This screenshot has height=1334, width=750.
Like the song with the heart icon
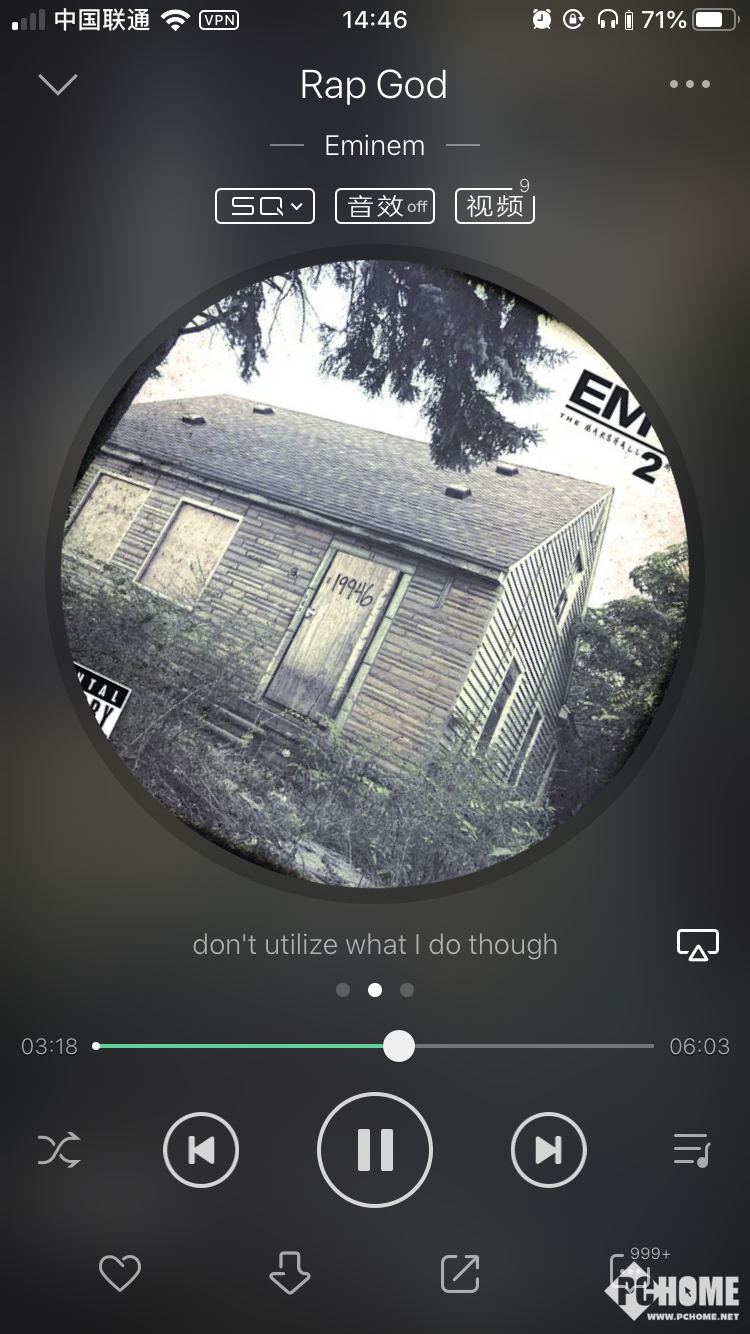click(x=119, y=1274)
